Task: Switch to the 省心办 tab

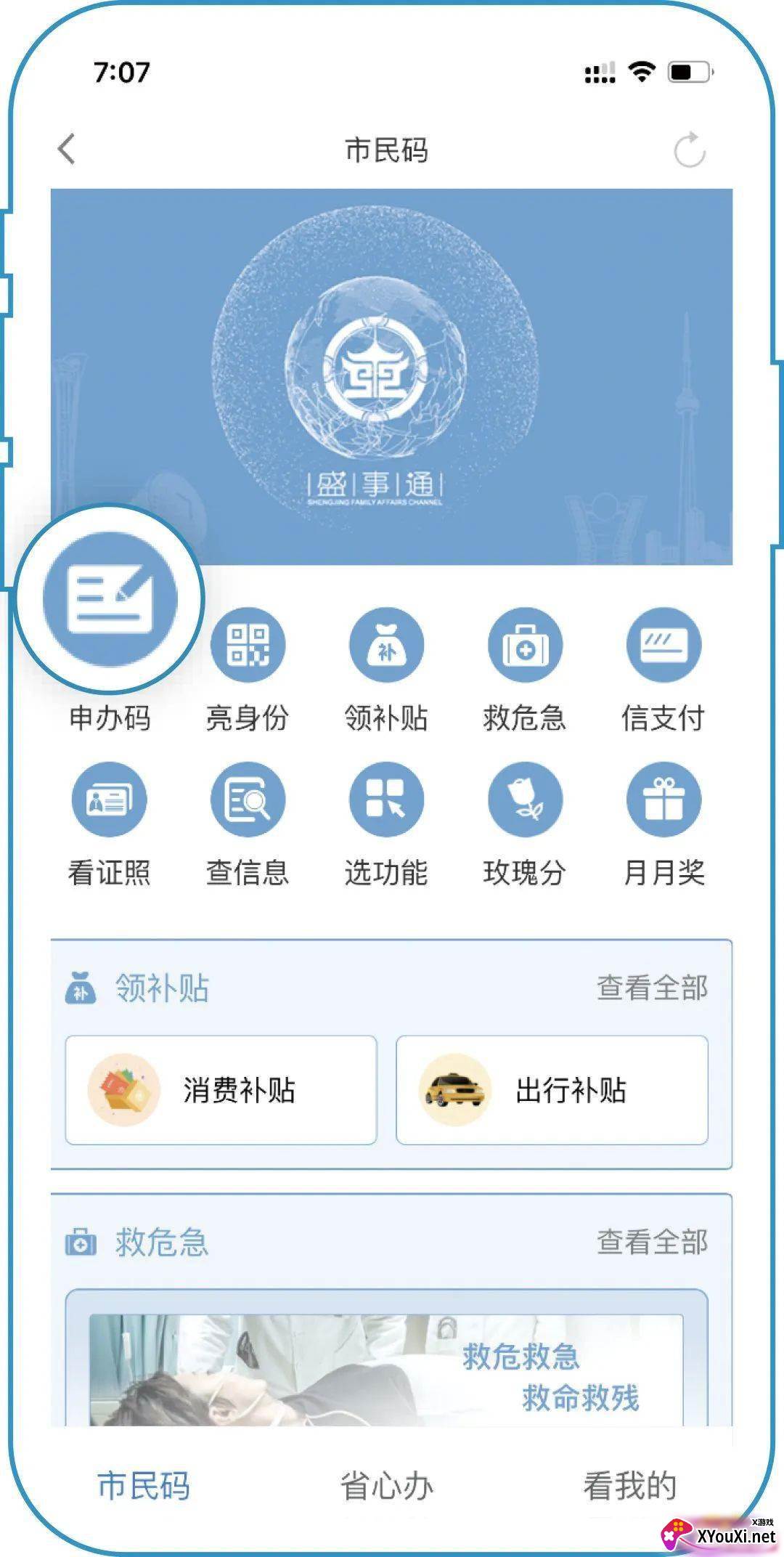Action: [386, 1486]
